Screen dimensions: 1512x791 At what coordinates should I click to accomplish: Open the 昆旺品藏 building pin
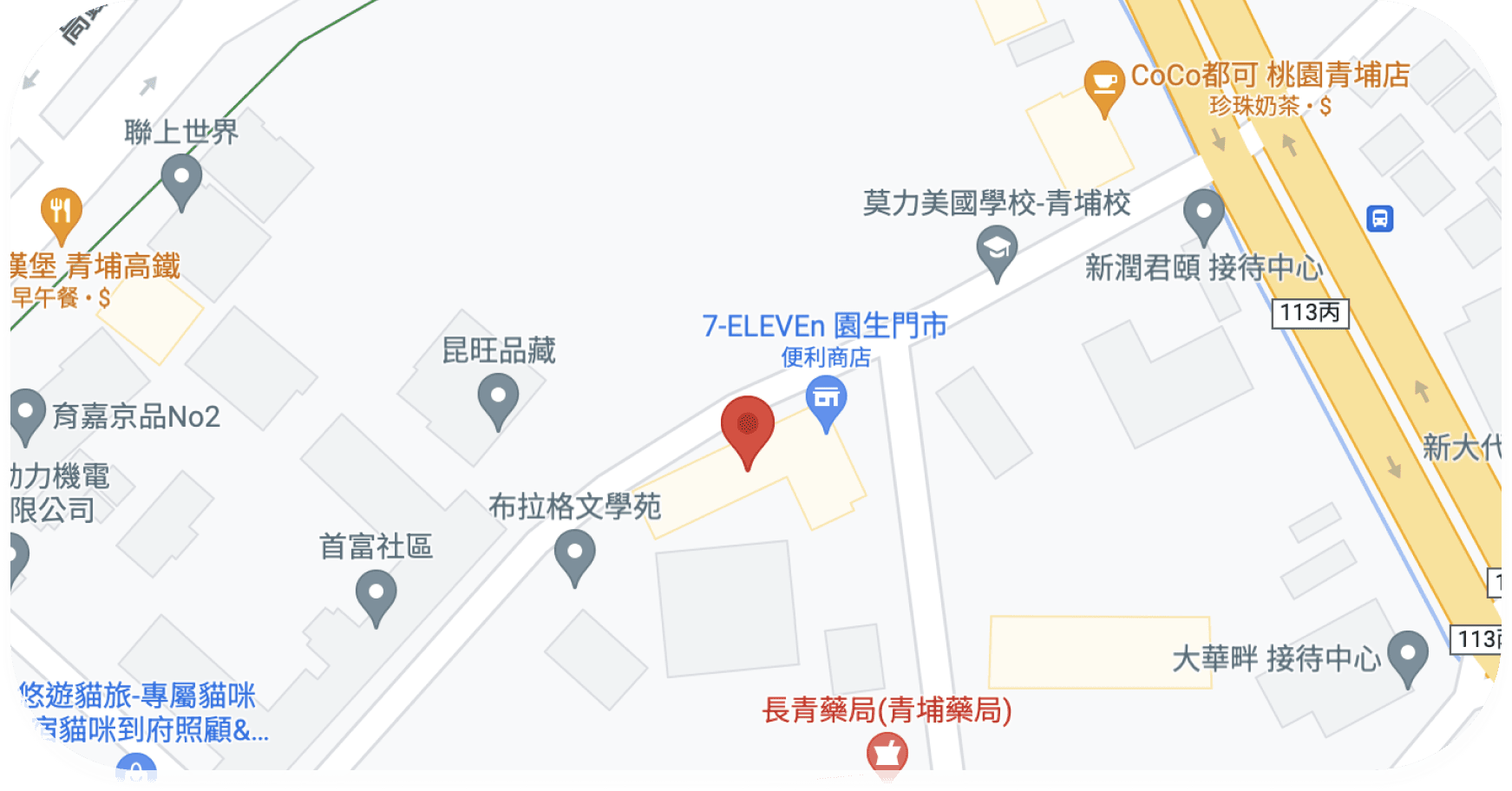click(498, 397)
